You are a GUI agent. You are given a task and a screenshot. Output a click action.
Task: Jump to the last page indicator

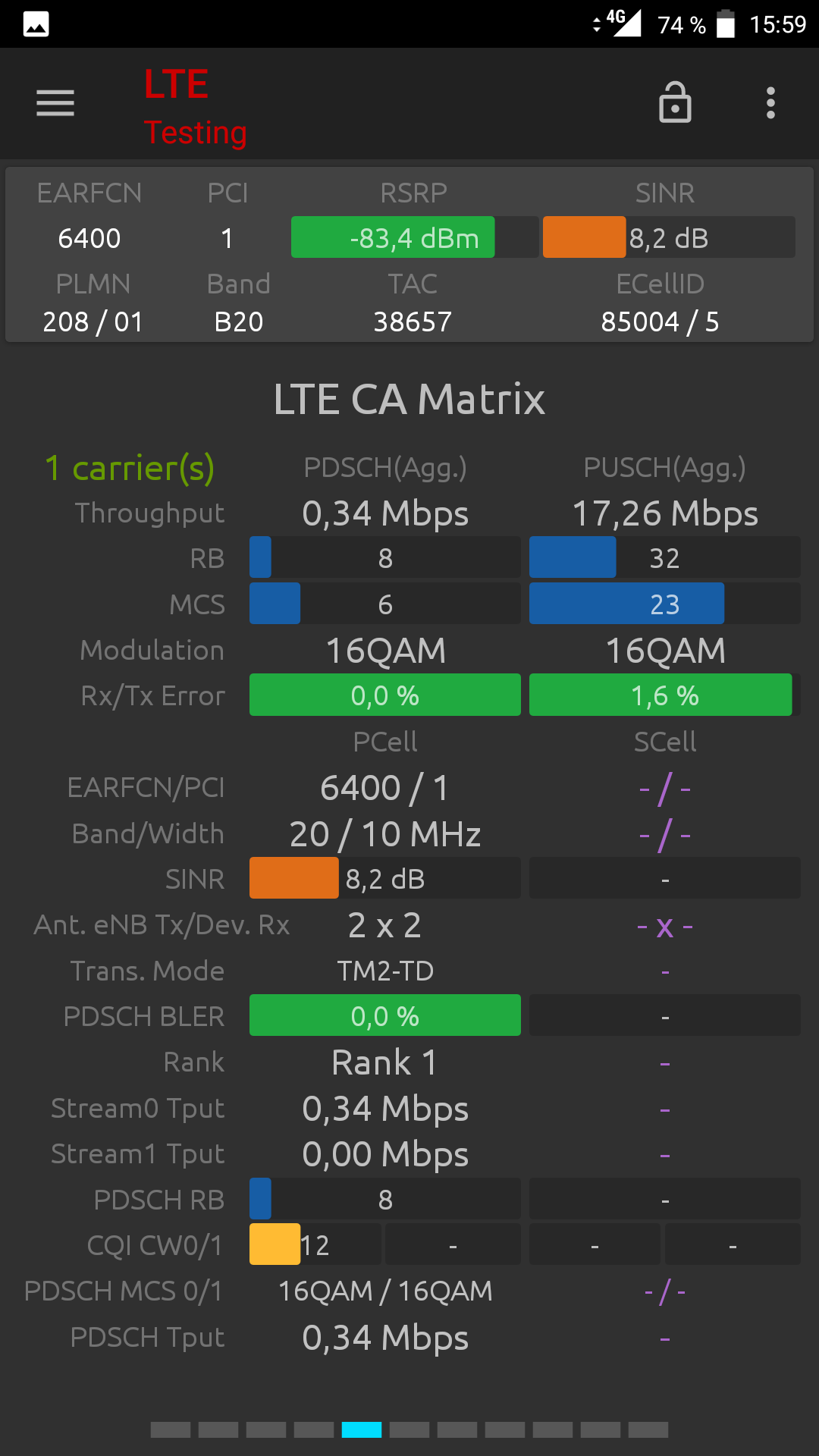click(648, 1429)
